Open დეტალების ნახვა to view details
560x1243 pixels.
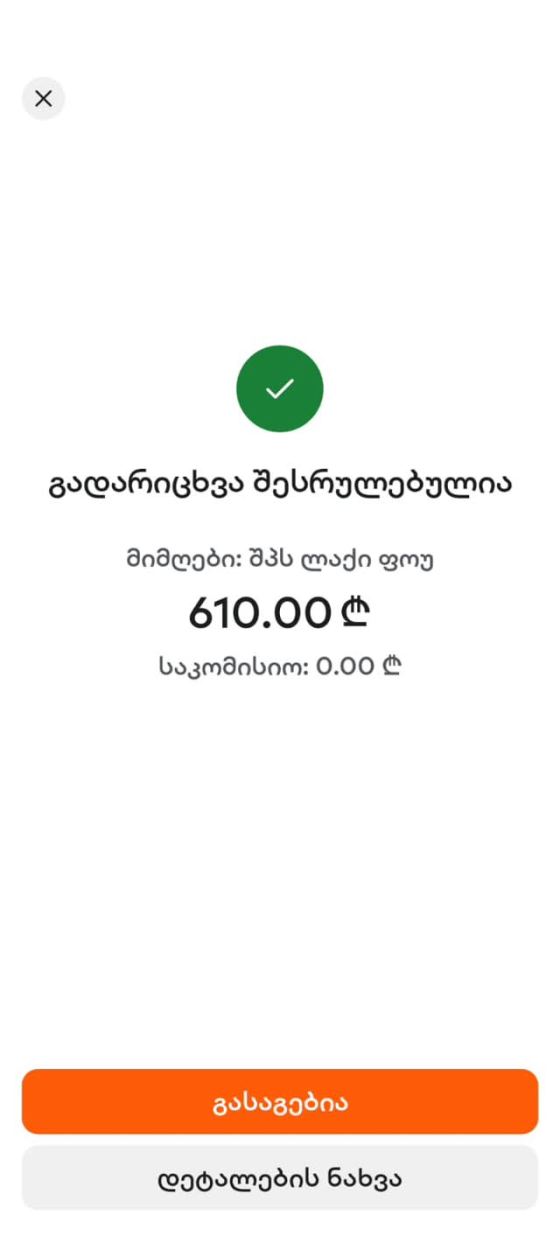[280, 1178]
